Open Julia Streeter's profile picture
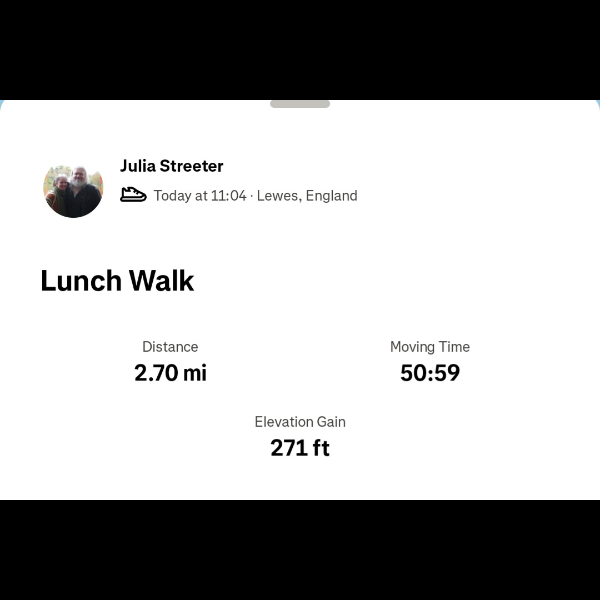 pos(73,187)
